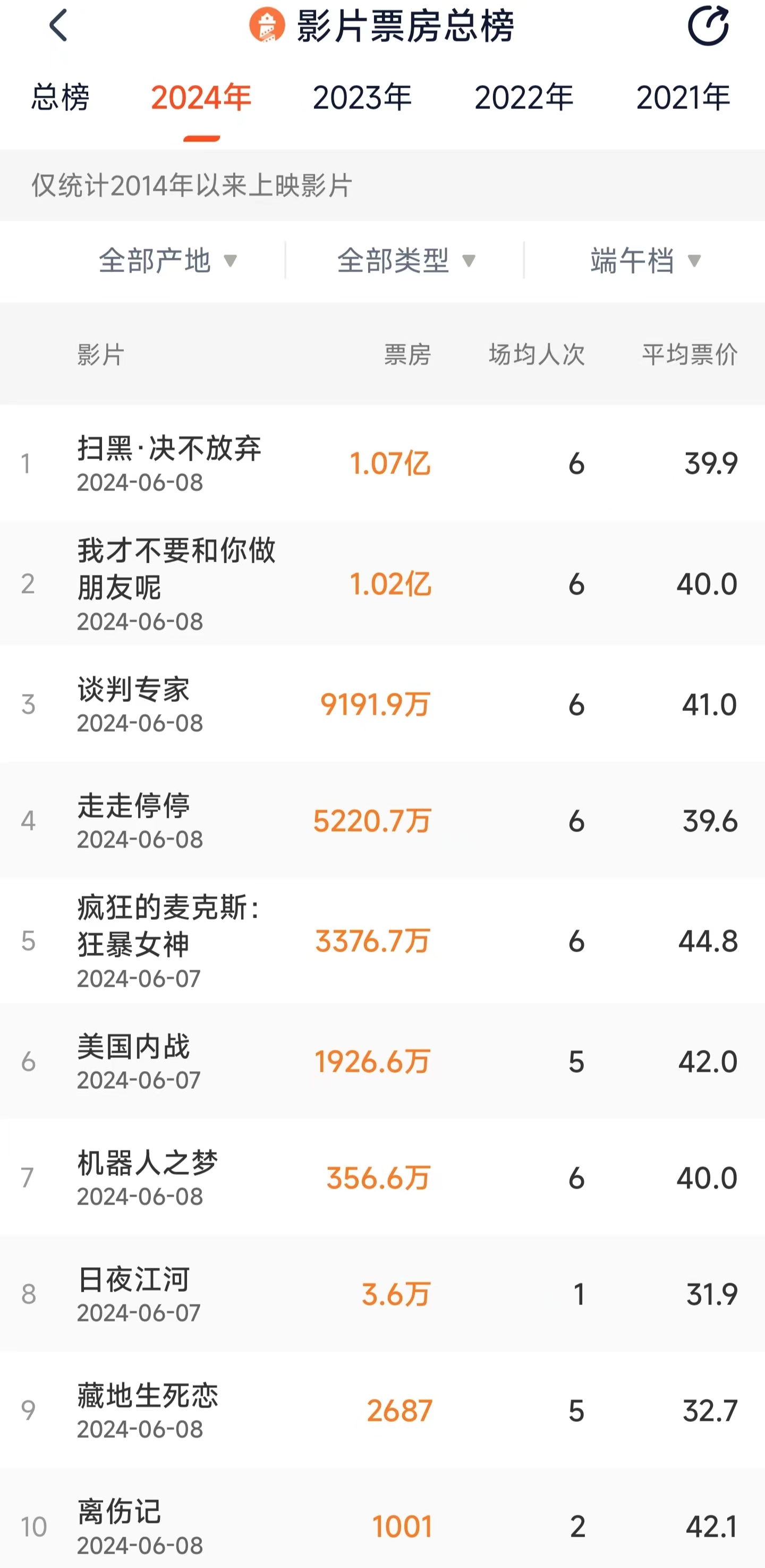The height and width of the screenshot is (1568, 765).
Task: Tap the share icon in header
Action: (708, 26)
